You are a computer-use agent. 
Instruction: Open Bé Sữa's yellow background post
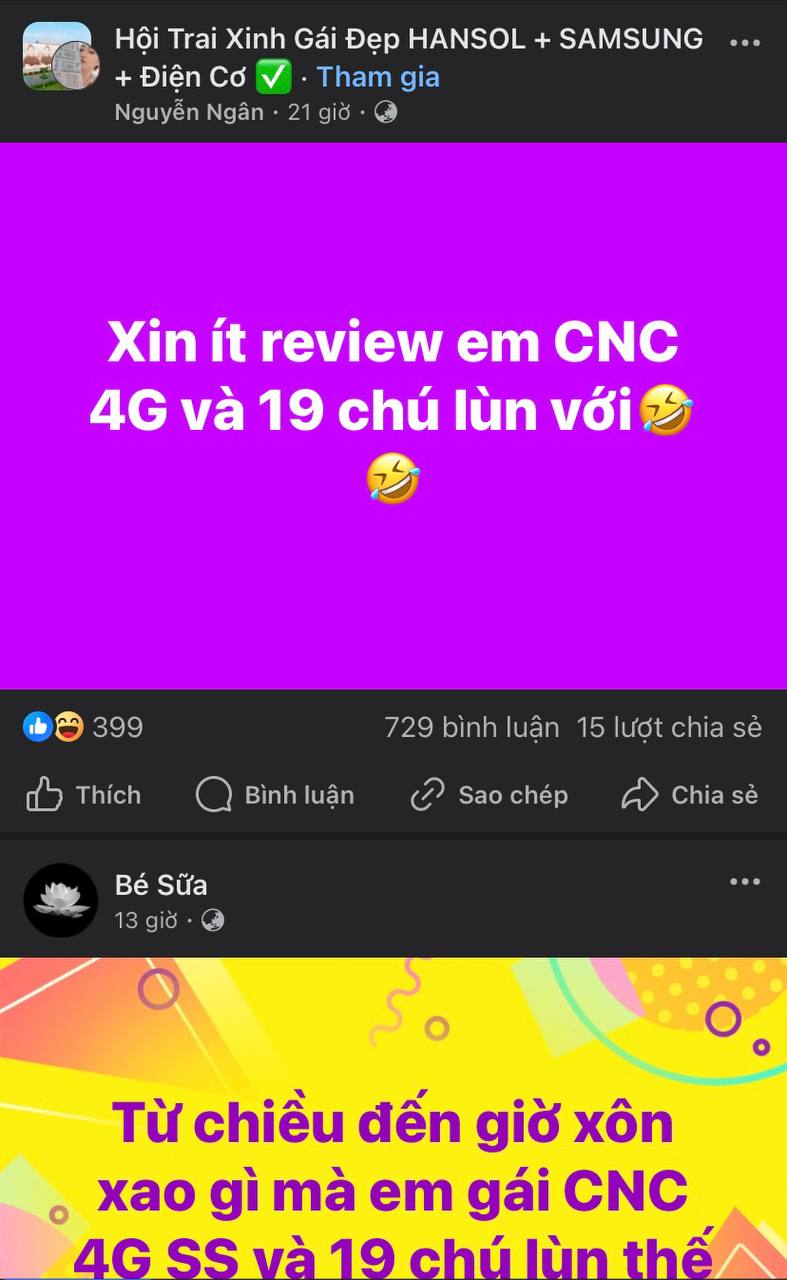pyautogui.click(x=393, y=1119)
